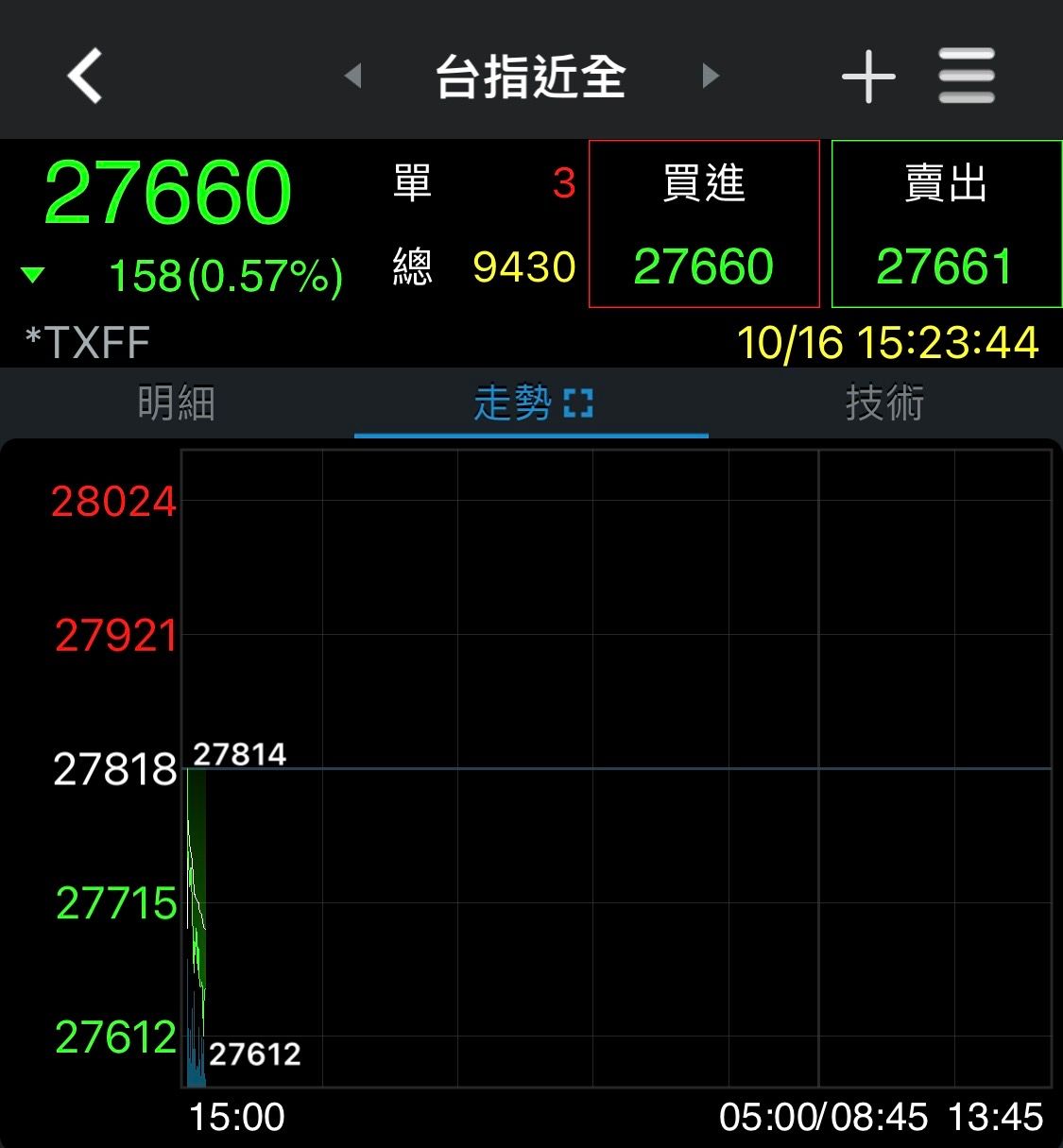
Task: Tap the total volume value 9430
Action: (x=526, y=268)
